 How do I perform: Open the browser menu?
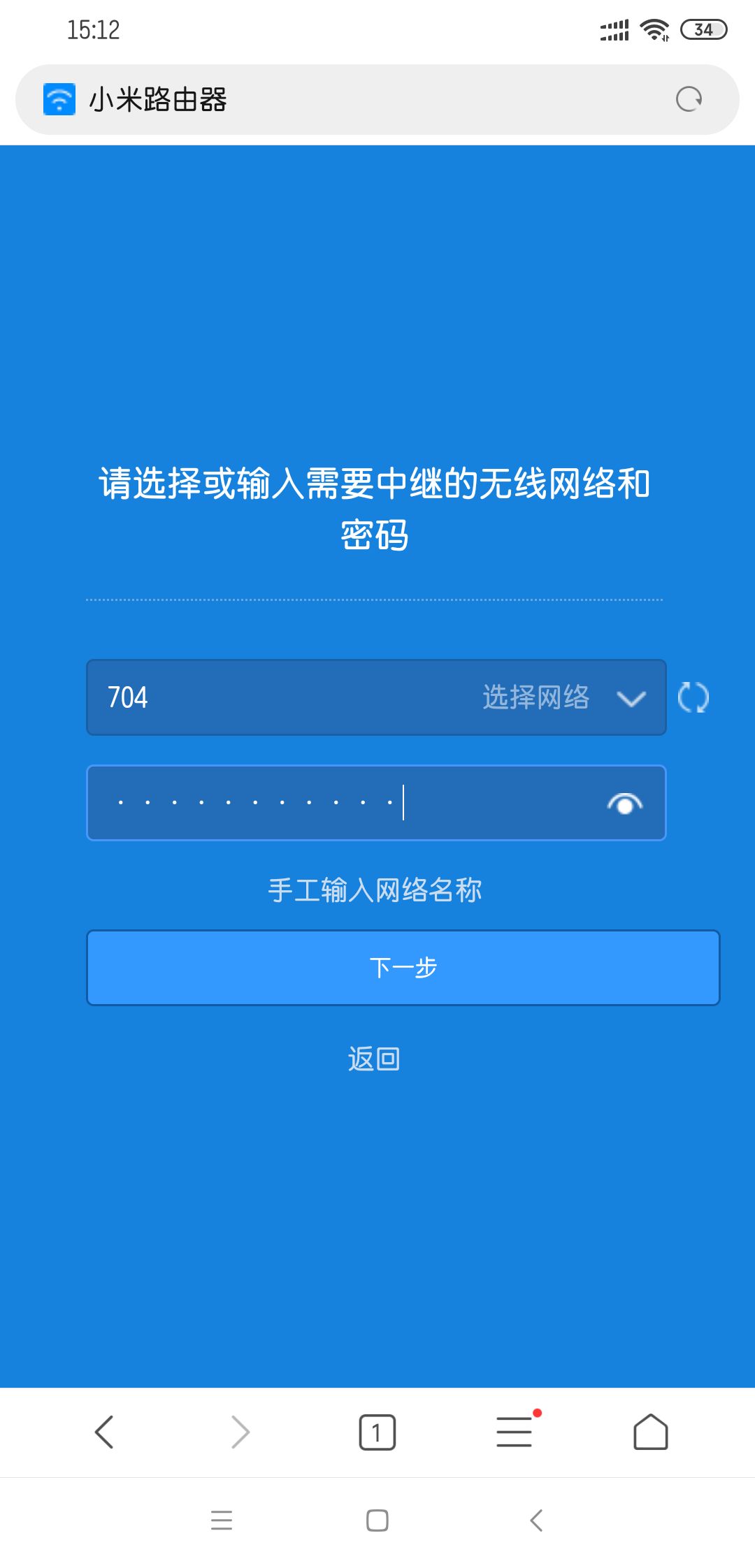[515, 1431]
